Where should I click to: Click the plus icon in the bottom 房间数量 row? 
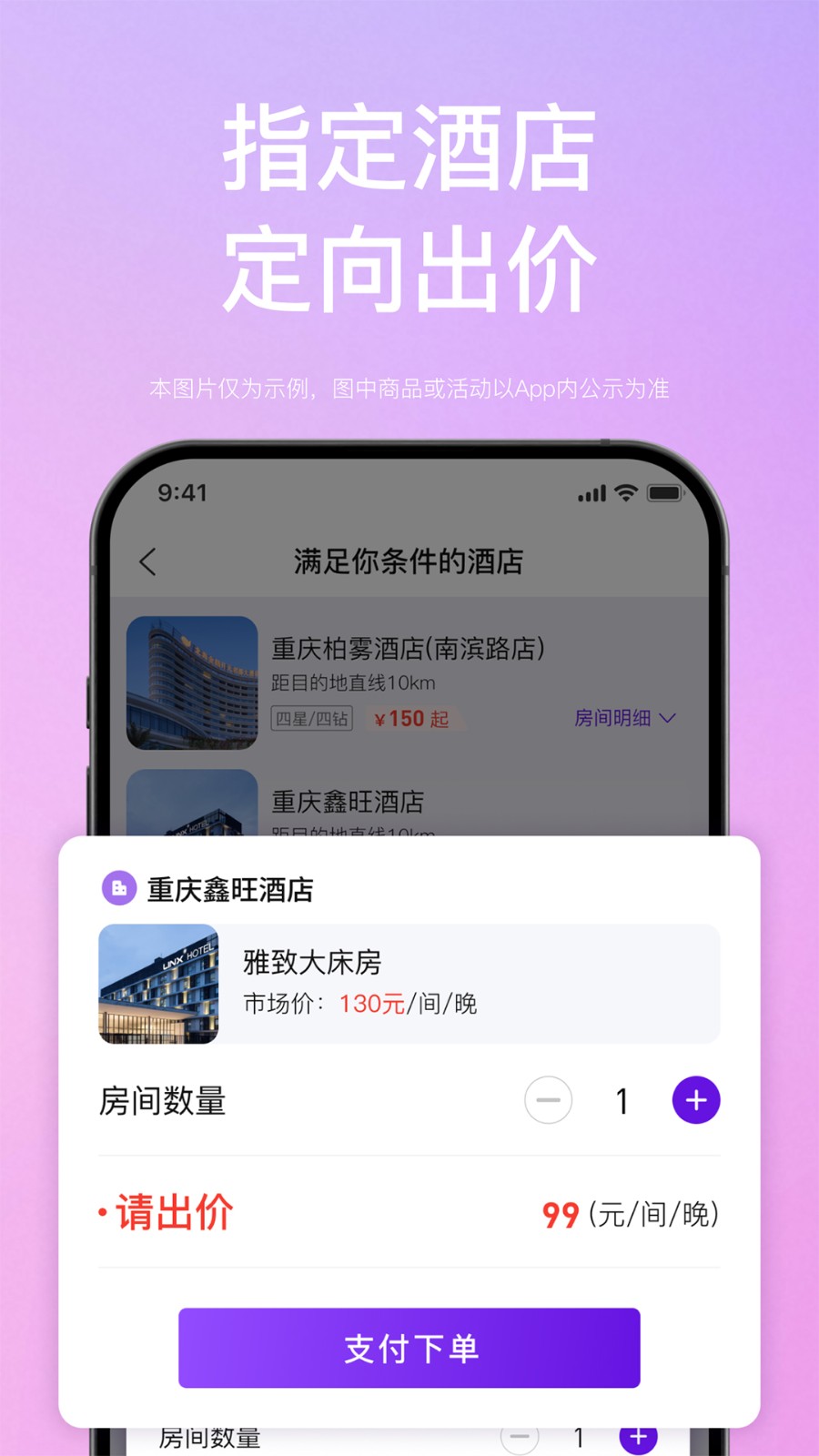tap(637, 1436)
